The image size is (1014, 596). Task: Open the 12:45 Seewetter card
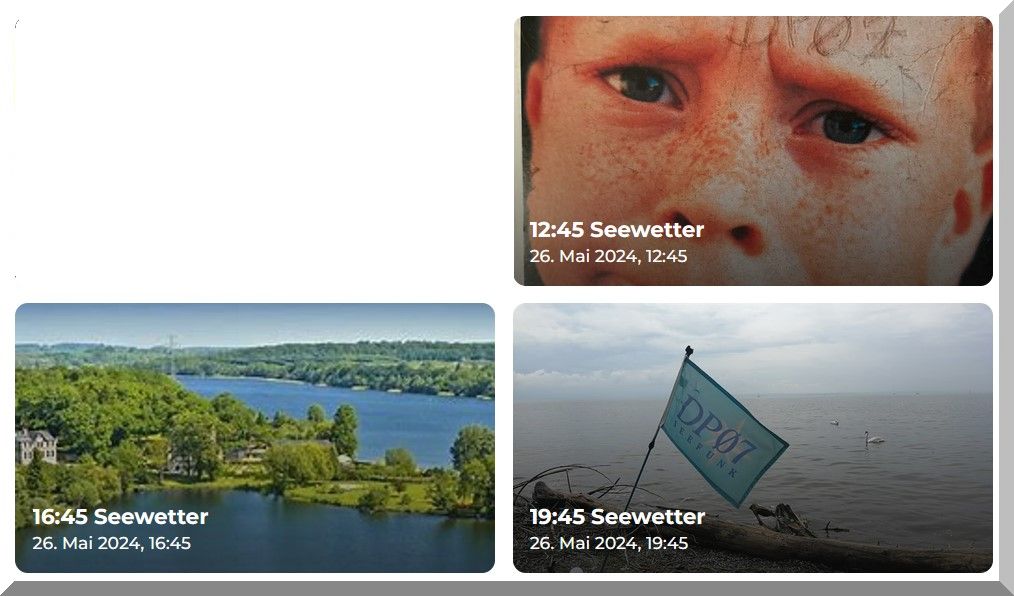753,151
